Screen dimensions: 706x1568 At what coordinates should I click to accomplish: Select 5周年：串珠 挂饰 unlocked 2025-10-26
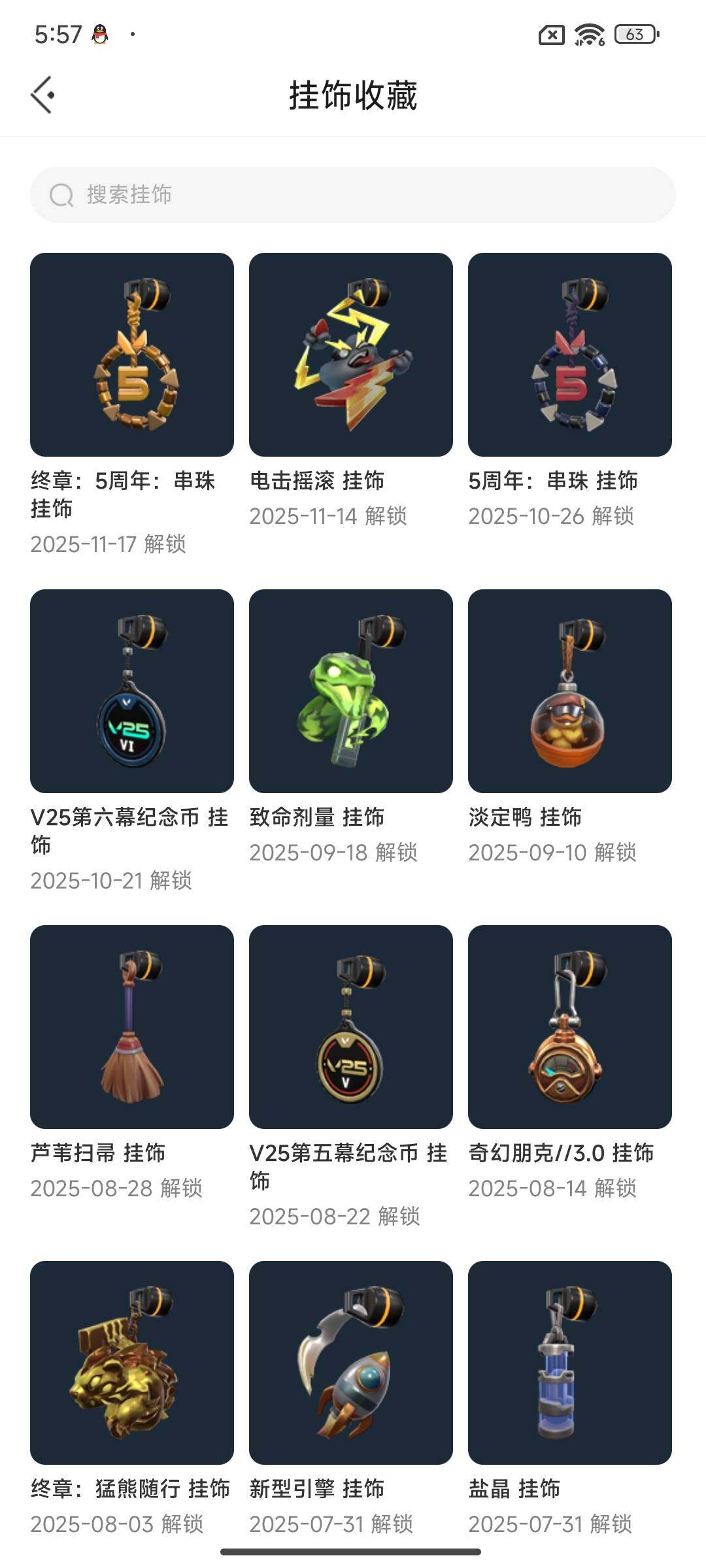coord(570,355)
